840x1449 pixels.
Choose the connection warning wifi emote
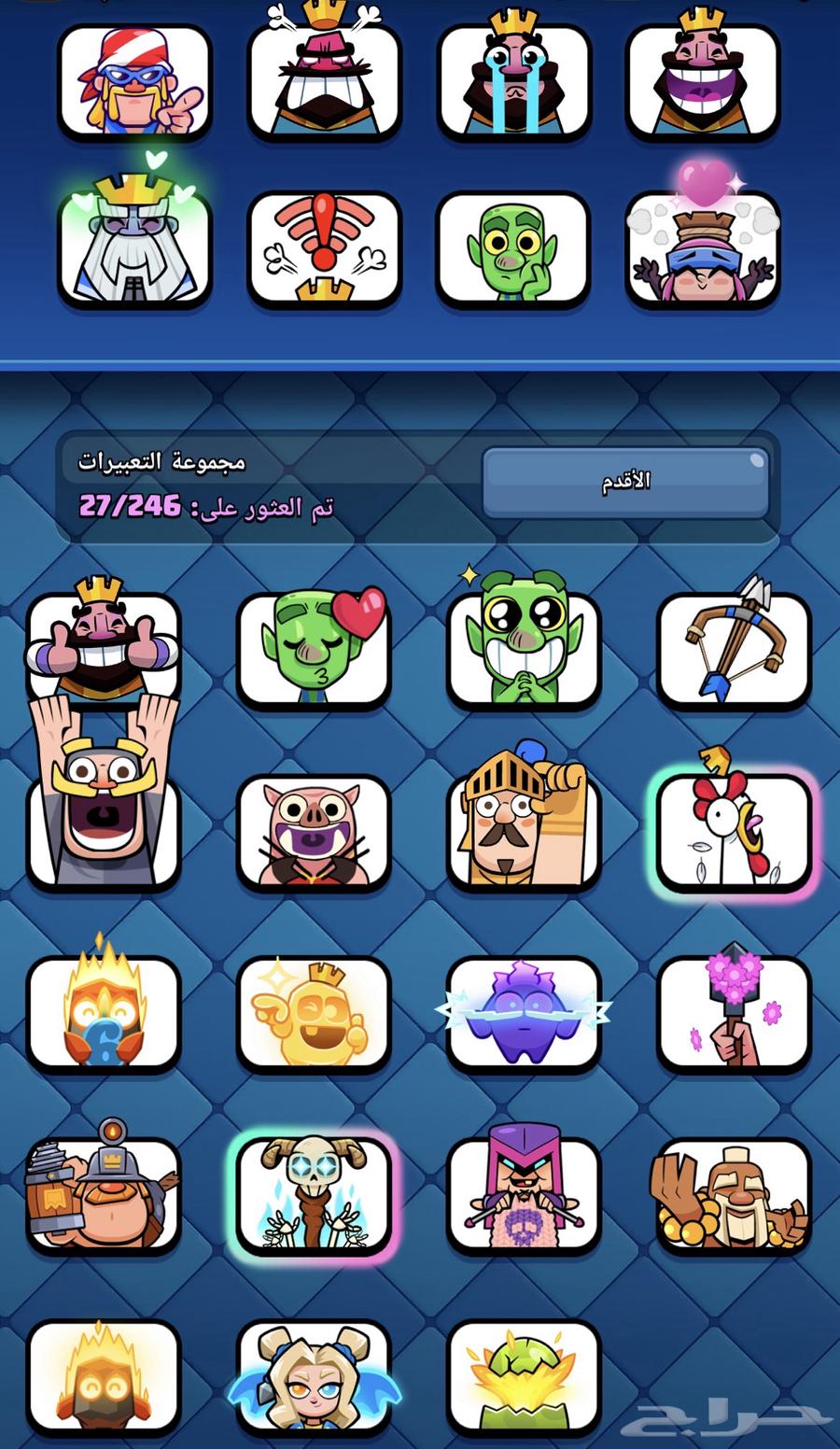coord(324,248)
